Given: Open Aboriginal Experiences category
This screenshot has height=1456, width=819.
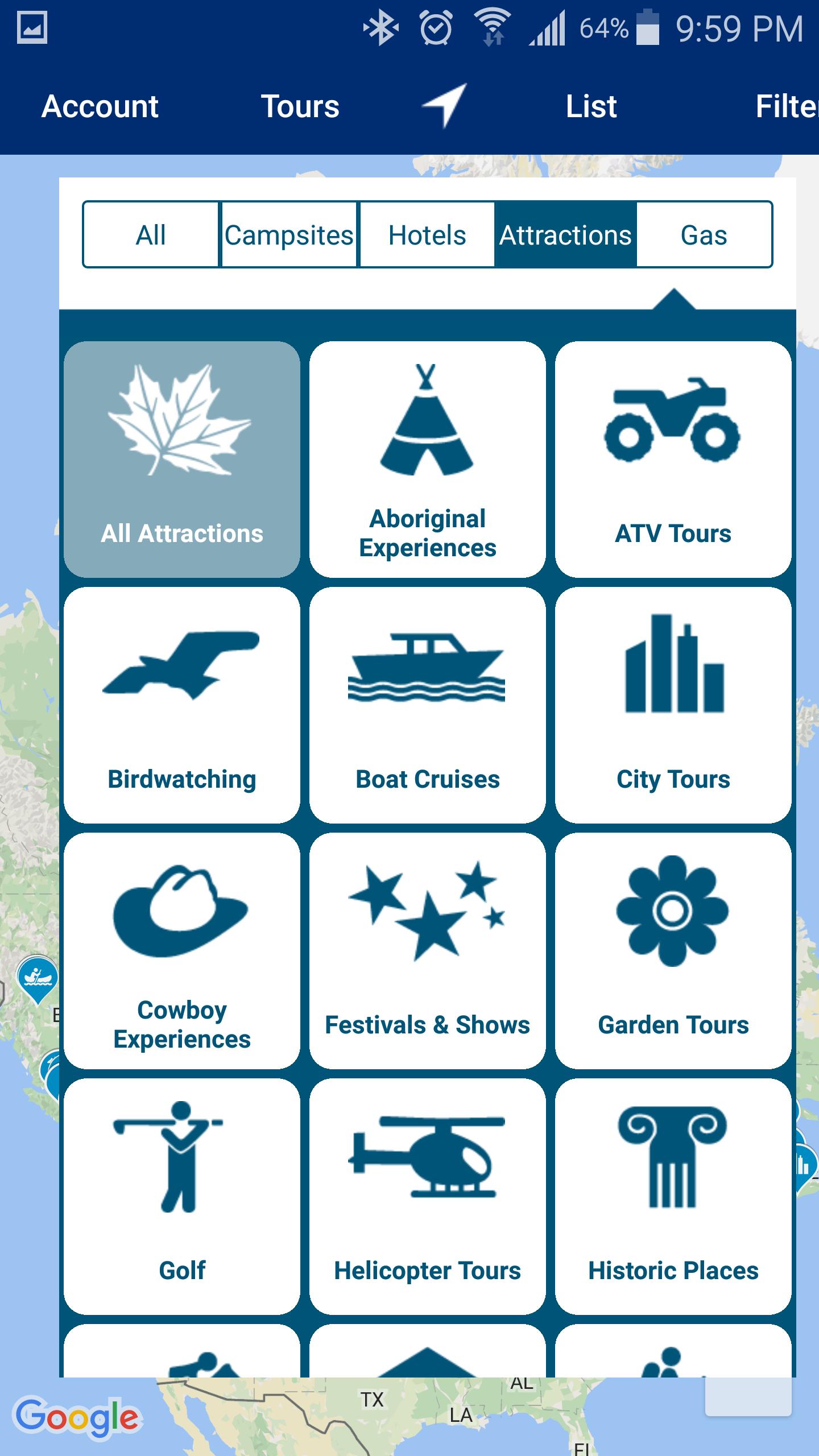Looking at the screenshot, I should click(x=428, y=460).
